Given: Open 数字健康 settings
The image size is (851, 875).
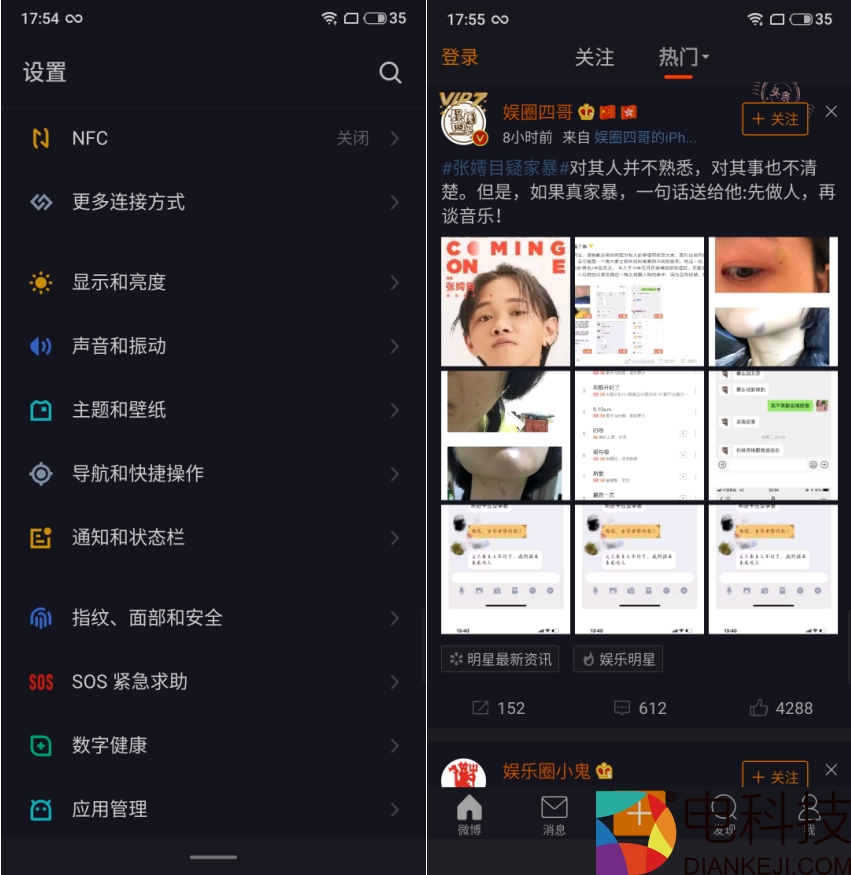Looking at the screenshot, I should (x=213, y=745).
